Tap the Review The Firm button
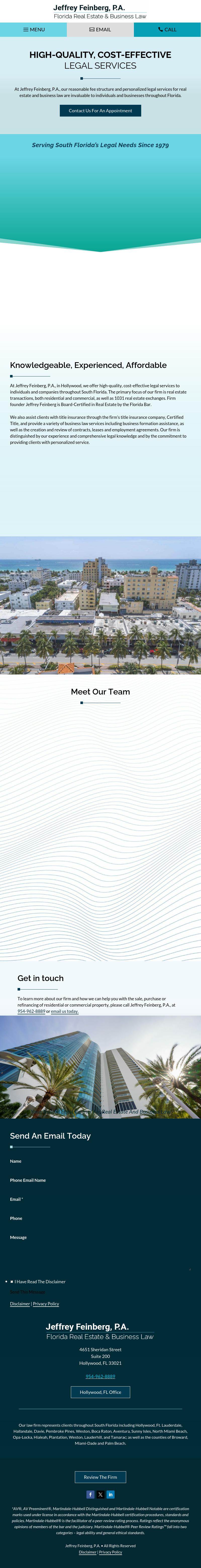 [x=100, y=1477]
